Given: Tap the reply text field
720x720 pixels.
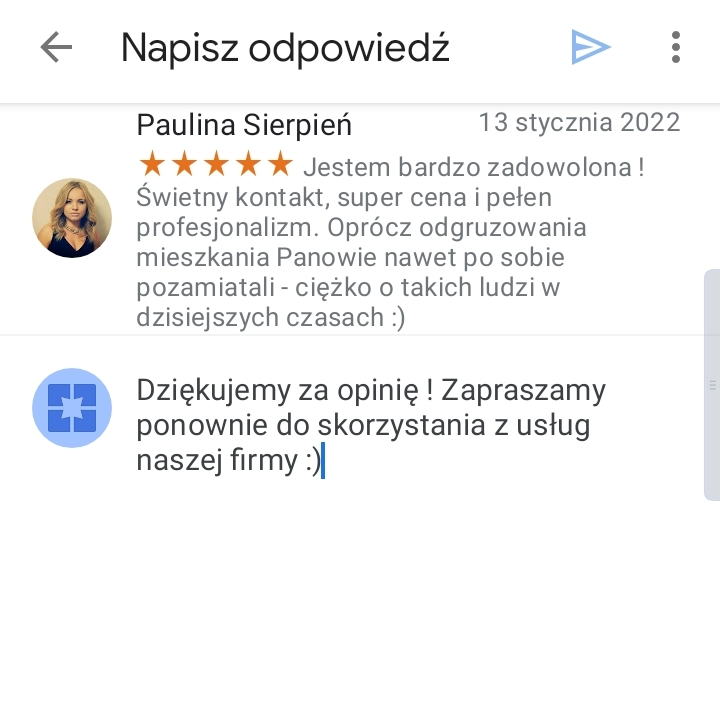Looking at the screenshot, I should tap(380, 426).
